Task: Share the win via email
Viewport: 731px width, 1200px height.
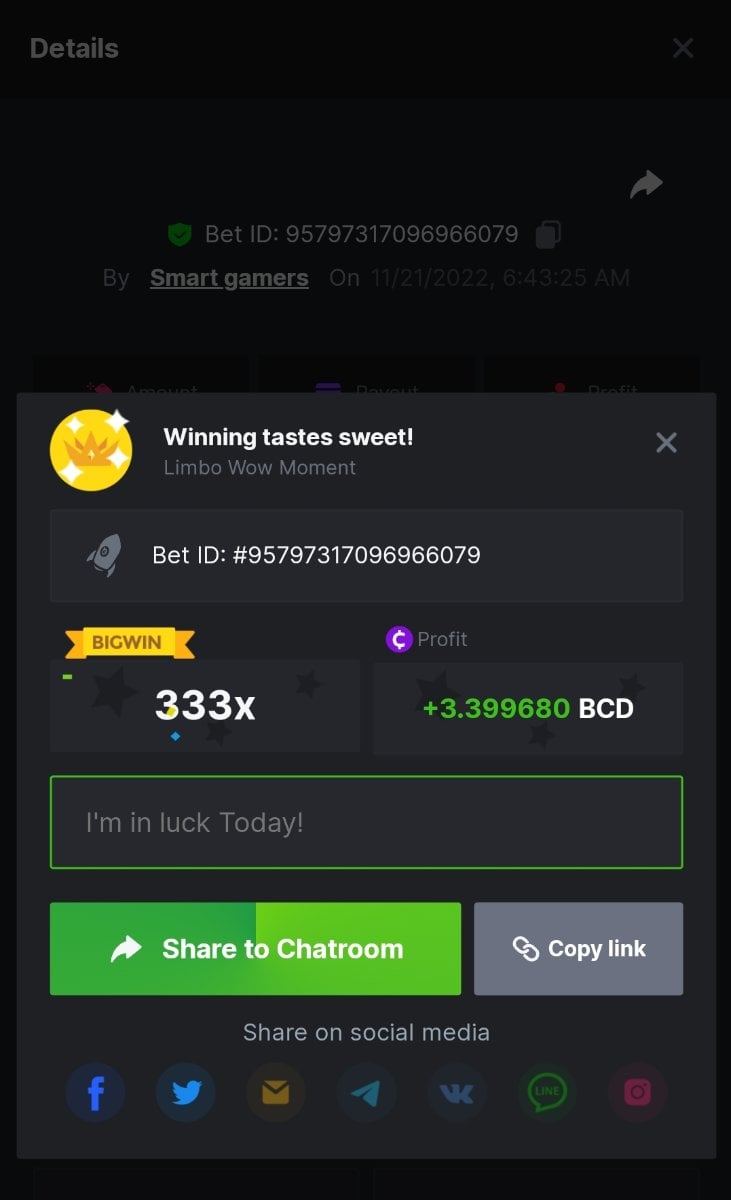Action: pyautogui.click(x=276, y=1092)
